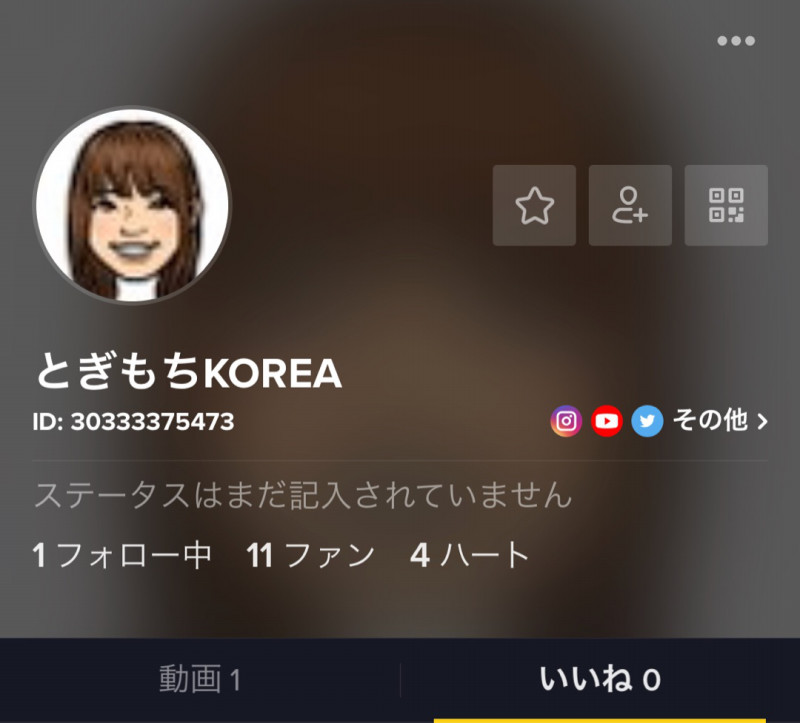800x723 pixels.
Task: Expand その他 for more social links
Action: 720,421
